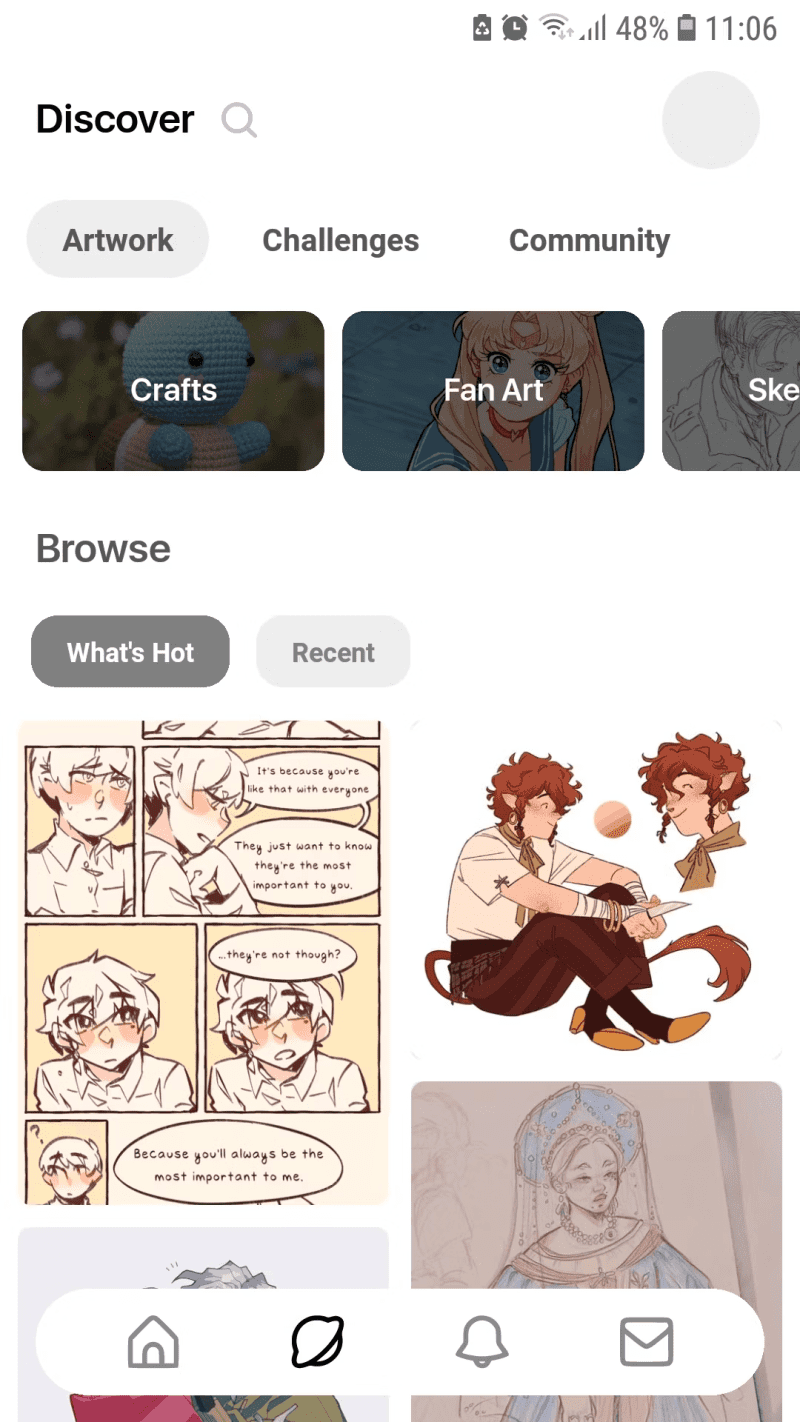
Task: Open the notifications bell
Action: point(482,1341)
